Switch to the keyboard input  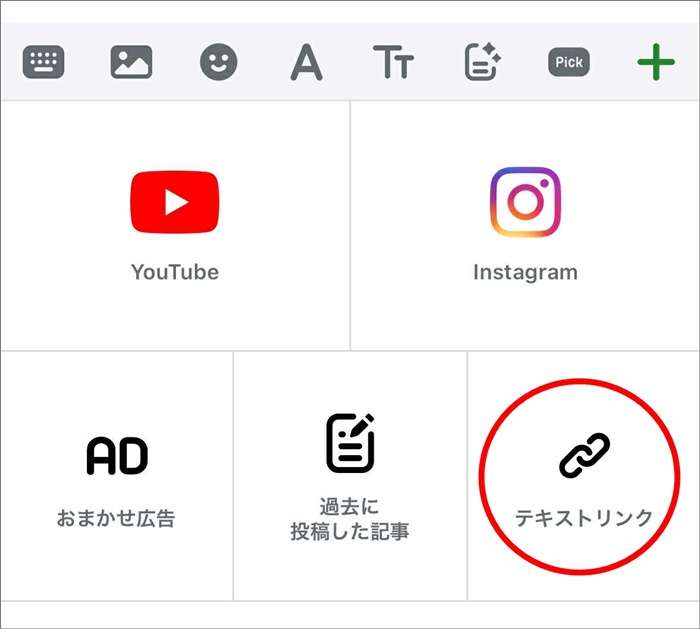44,63
